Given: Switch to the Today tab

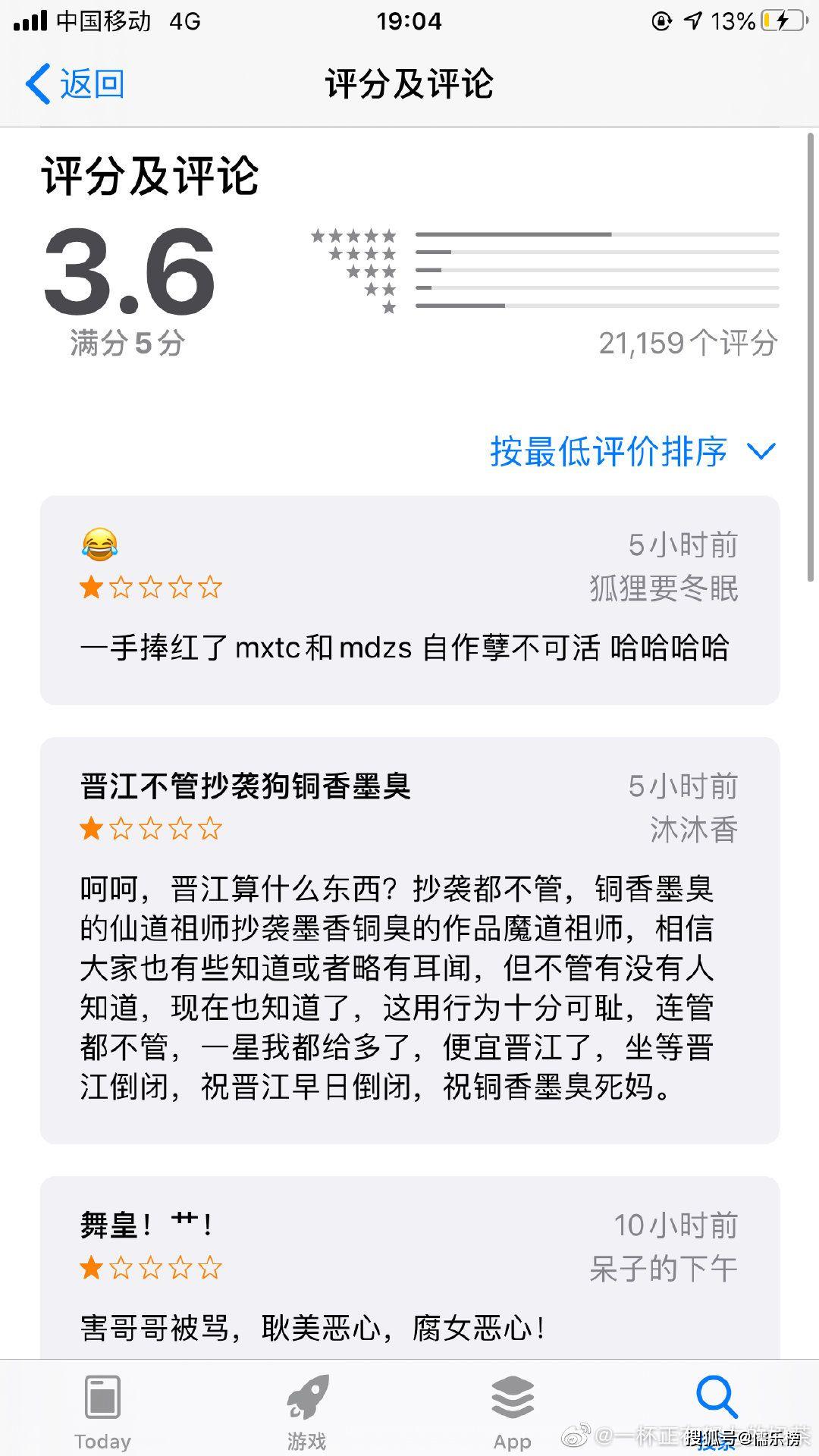Looking at the screenshot, I should click(102, 1410).
